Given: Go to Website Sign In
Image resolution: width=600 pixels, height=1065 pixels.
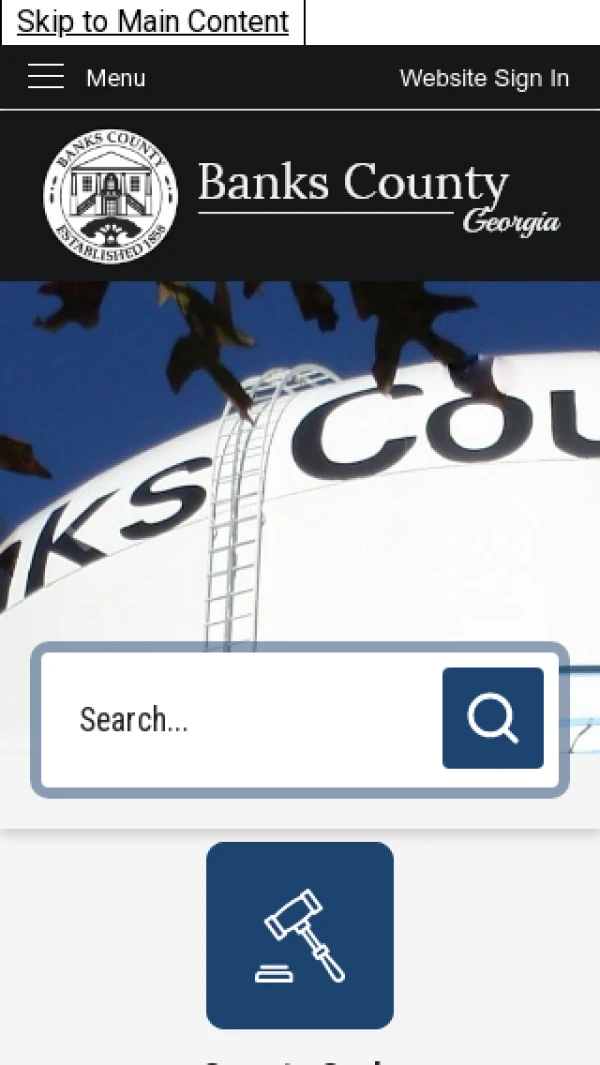Looking at the screenshot, I should 484,78.
